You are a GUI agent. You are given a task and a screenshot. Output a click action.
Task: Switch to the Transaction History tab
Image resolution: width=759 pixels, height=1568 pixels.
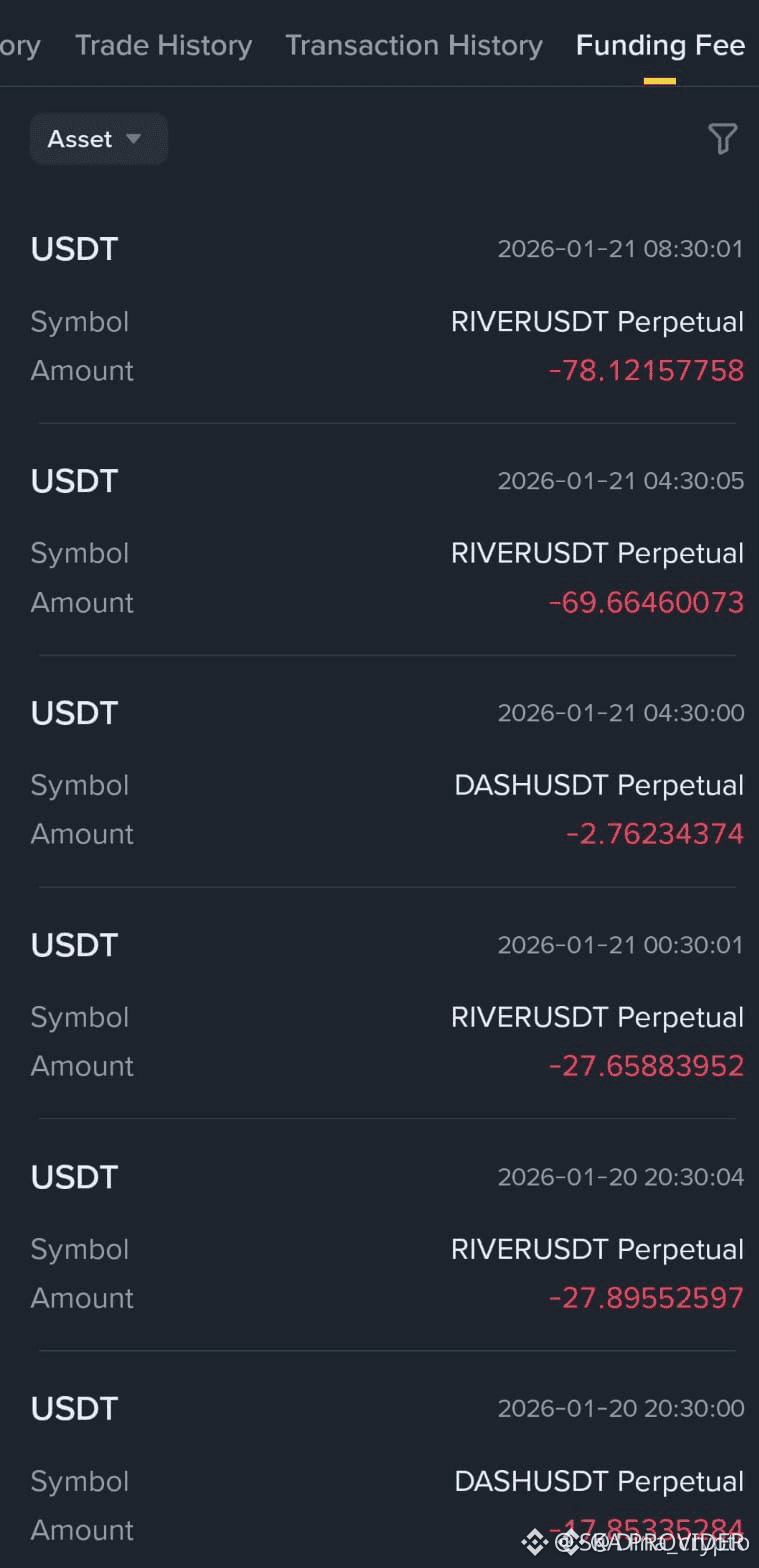click(413, 45)
